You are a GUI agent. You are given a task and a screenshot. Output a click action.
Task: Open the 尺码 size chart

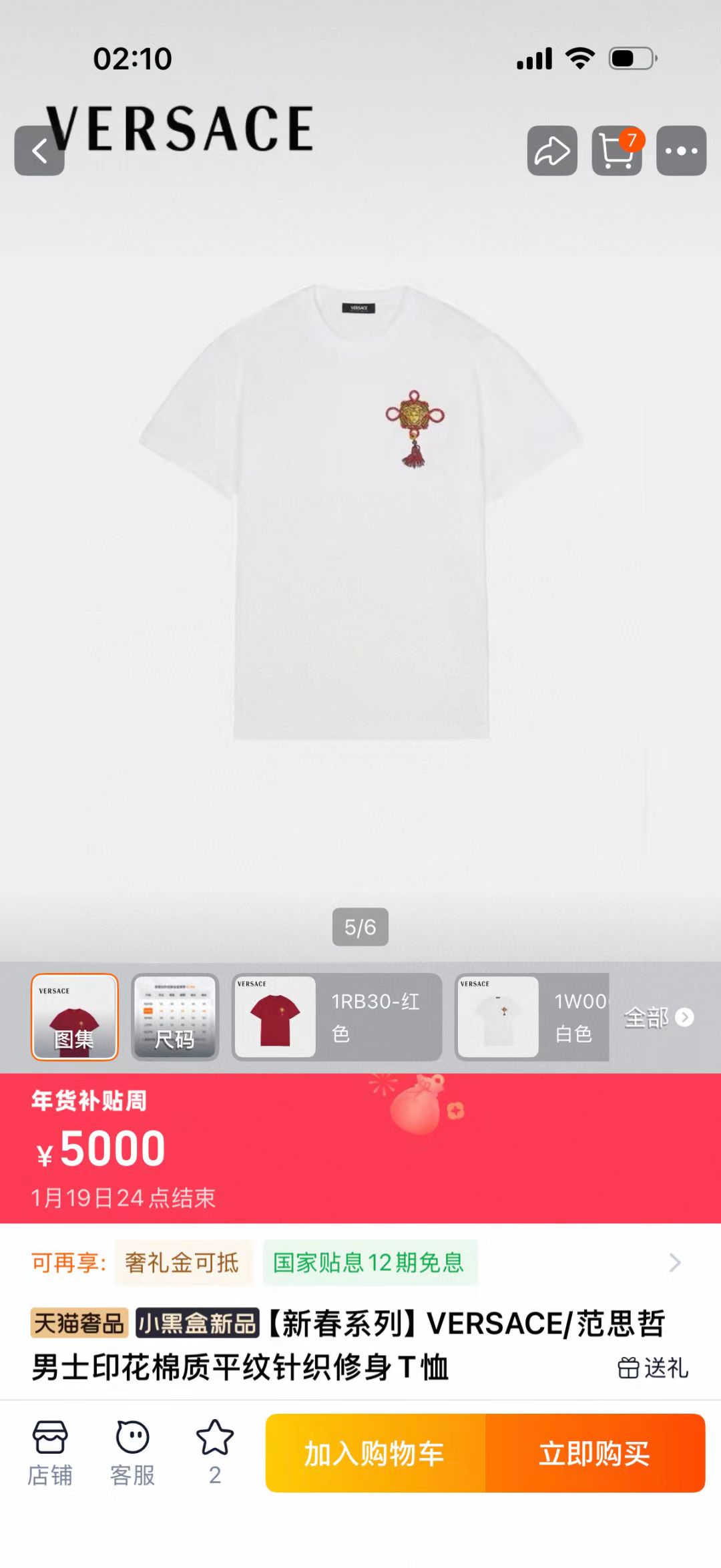tap(175, 1016)
